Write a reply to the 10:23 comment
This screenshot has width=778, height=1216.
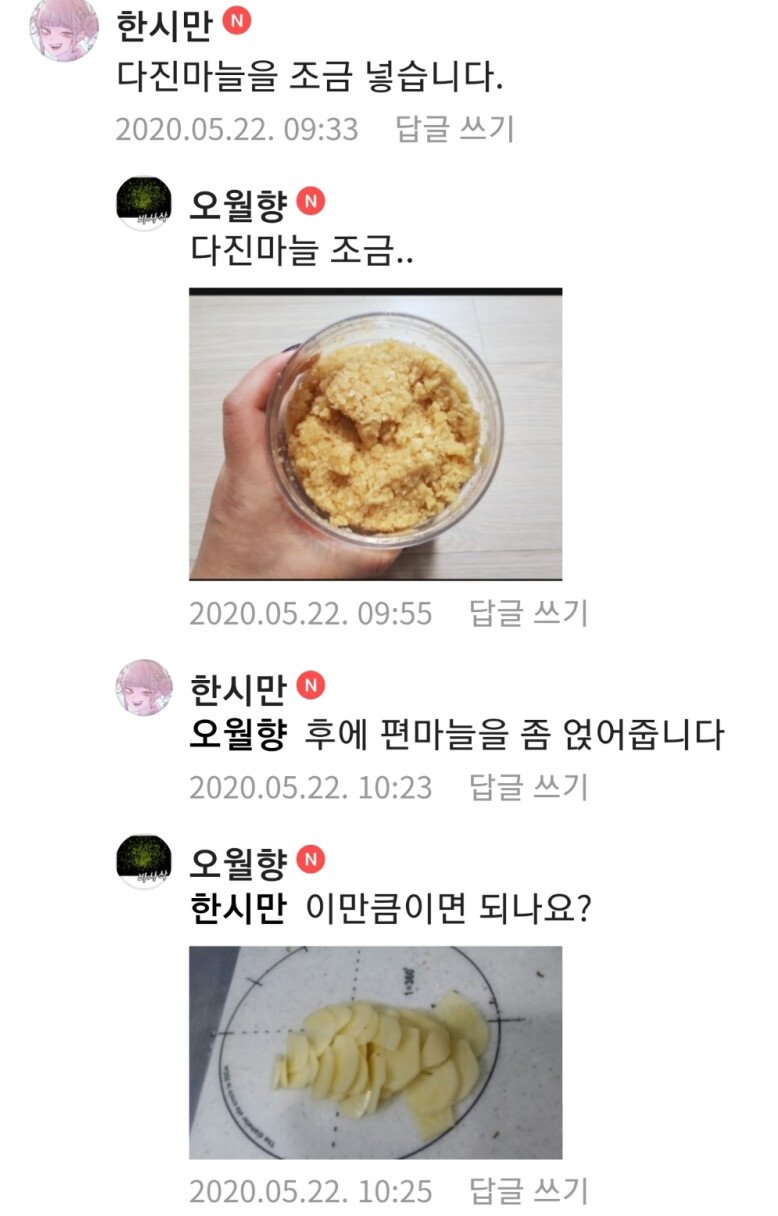point(529,787)
